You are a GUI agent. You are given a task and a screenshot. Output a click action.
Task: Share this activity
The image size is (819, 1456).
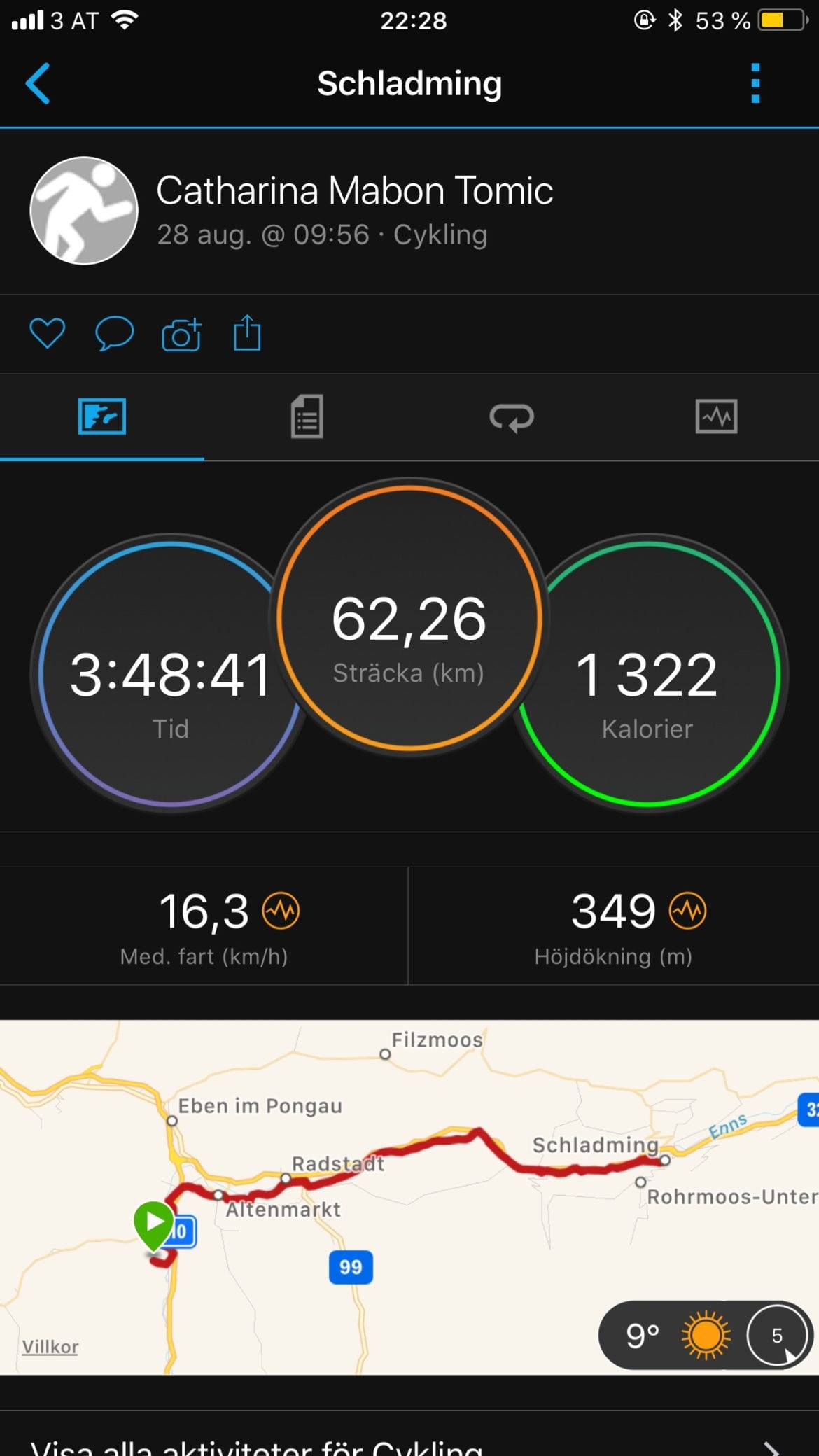[247, 333]
